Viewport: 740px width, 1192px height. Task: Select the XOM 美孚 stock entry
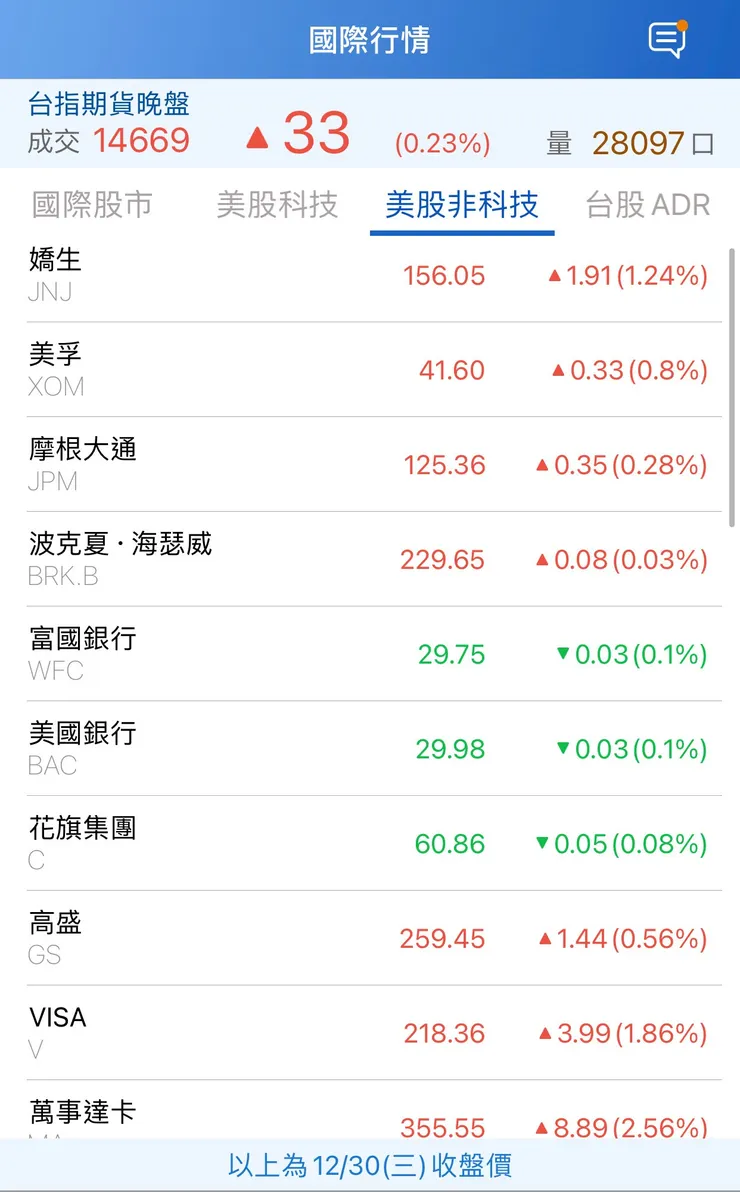tap(370, 370)
